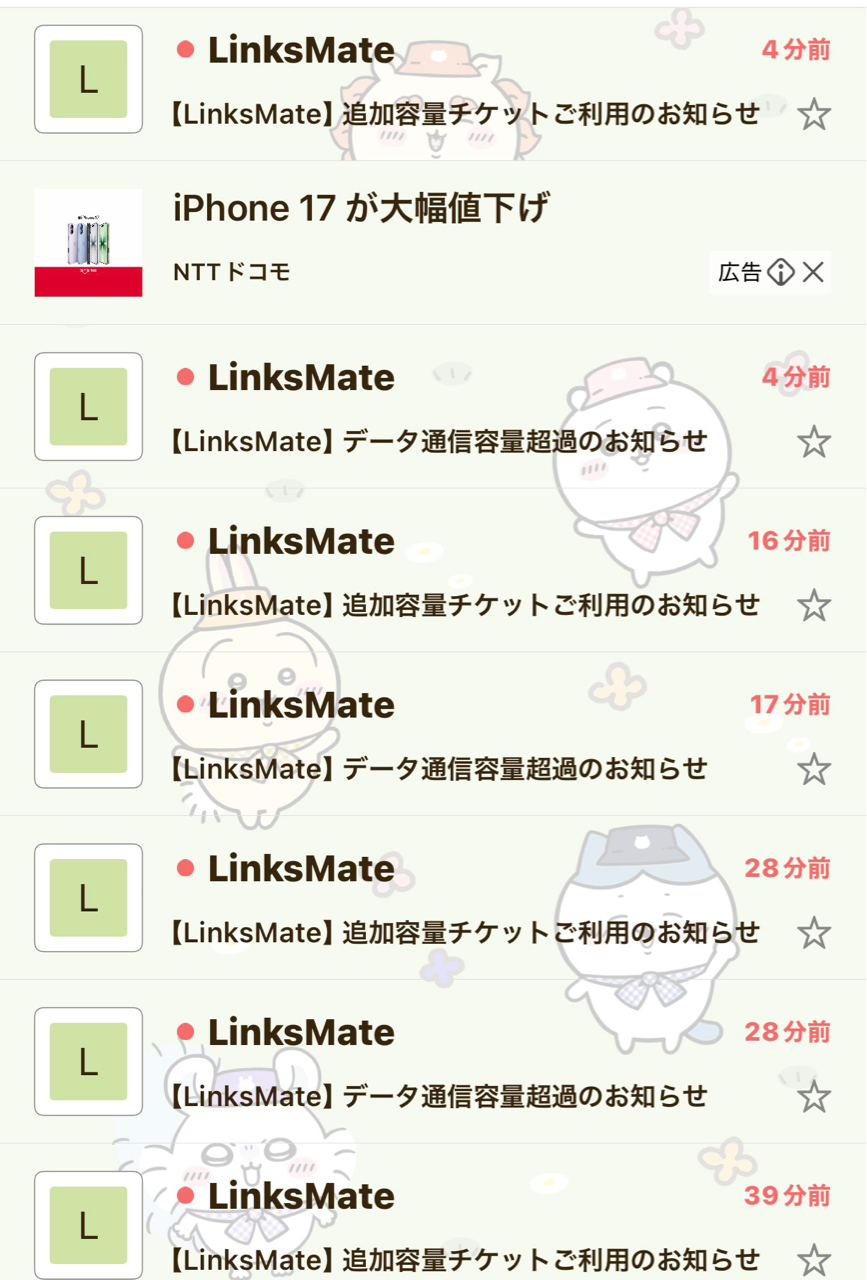Screen dimensions: 867x1280
Task: Star the 16分前 LinksMate email
Action: [814, 605]
